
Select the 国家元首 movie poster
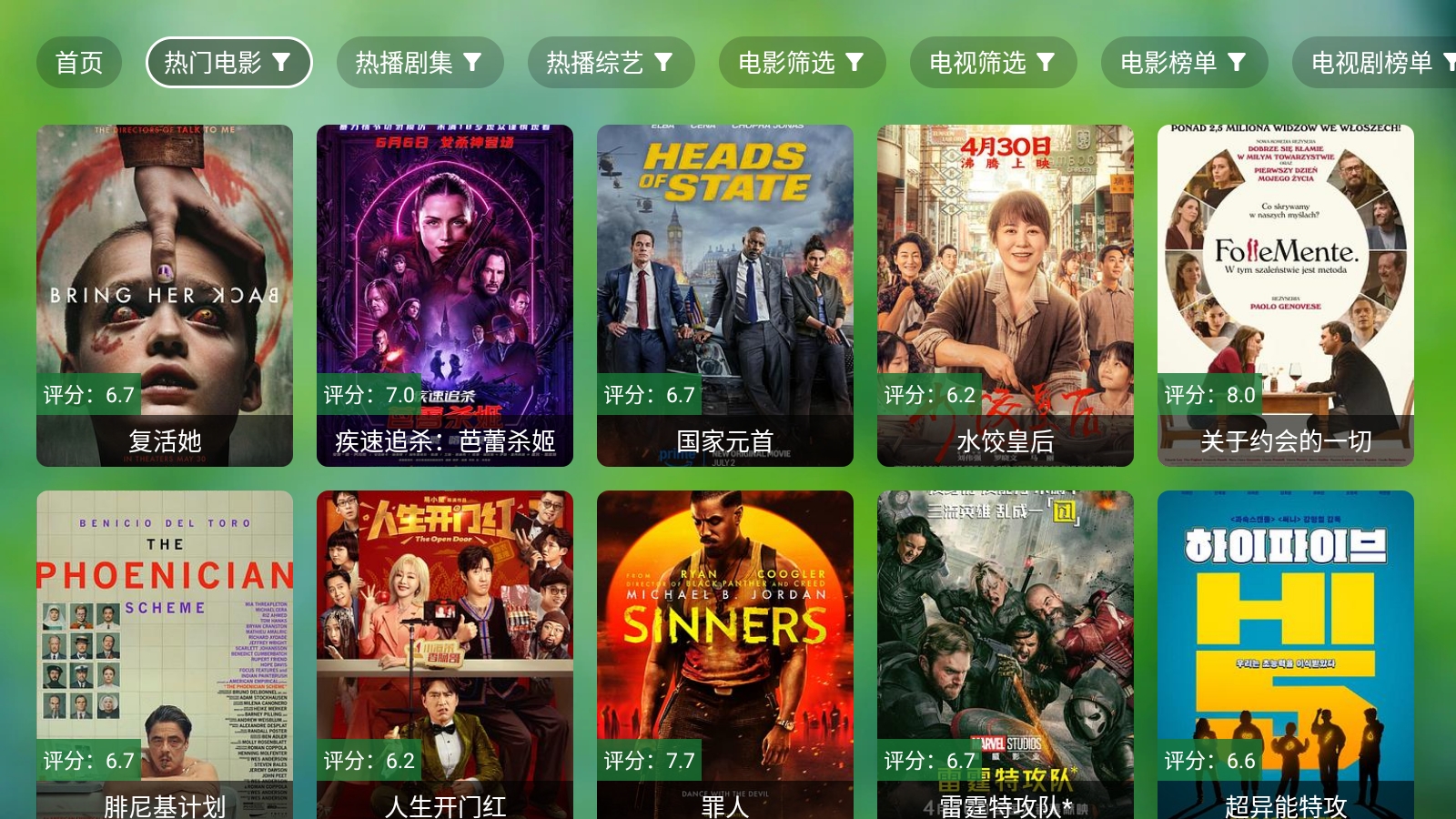pyautogui.click(x=725, y=295)
